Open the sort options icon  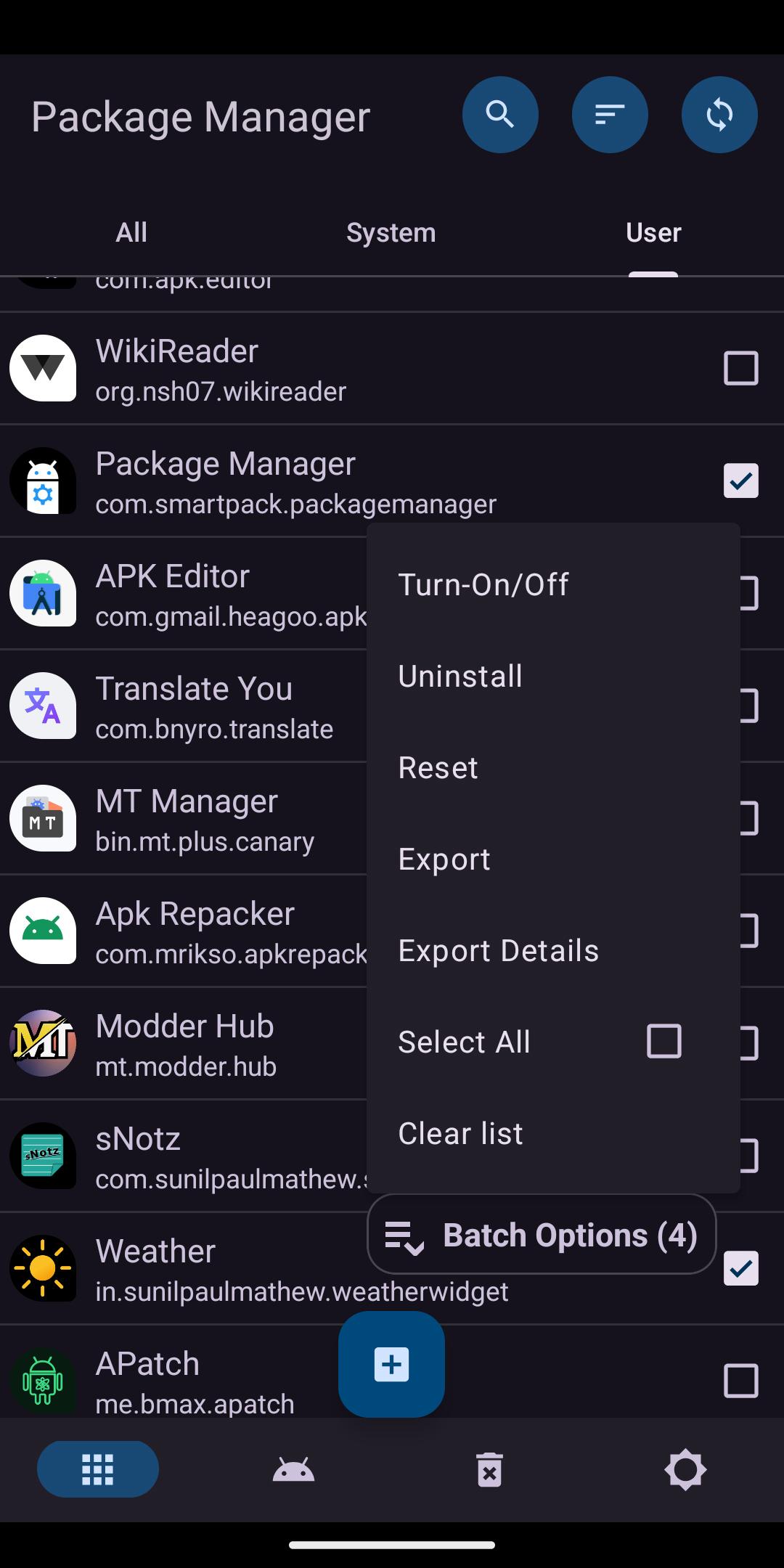coord(610,115)
